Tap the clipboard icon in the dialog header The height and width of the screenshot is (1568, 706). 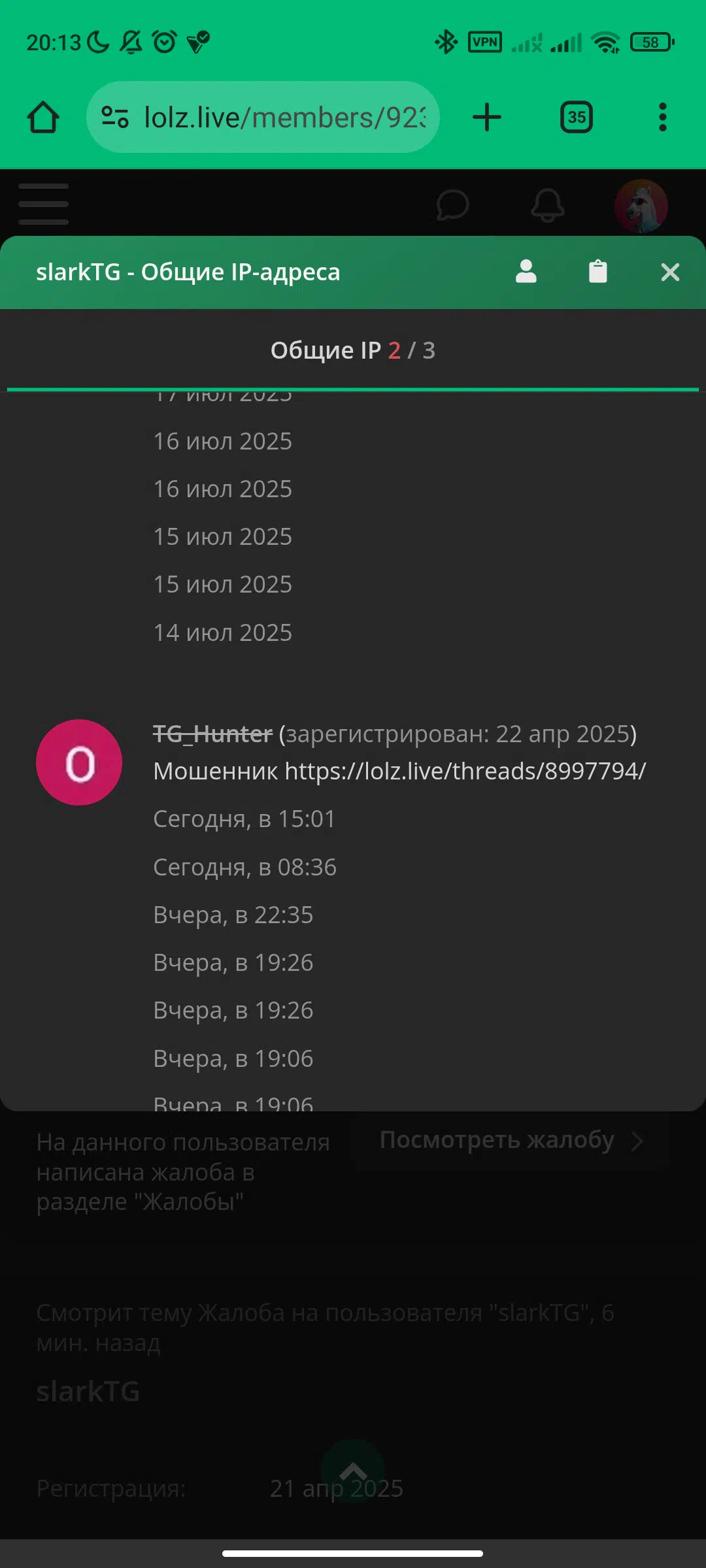[x=598, y=271]
